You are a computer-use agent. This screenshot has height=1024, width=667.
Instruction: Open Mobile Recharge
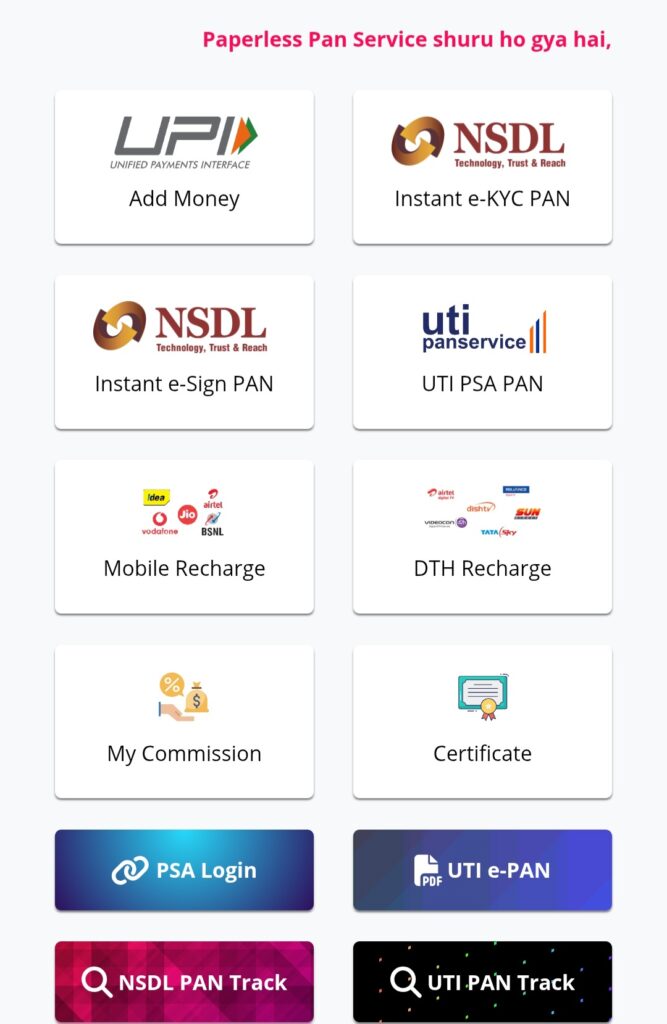184,536
